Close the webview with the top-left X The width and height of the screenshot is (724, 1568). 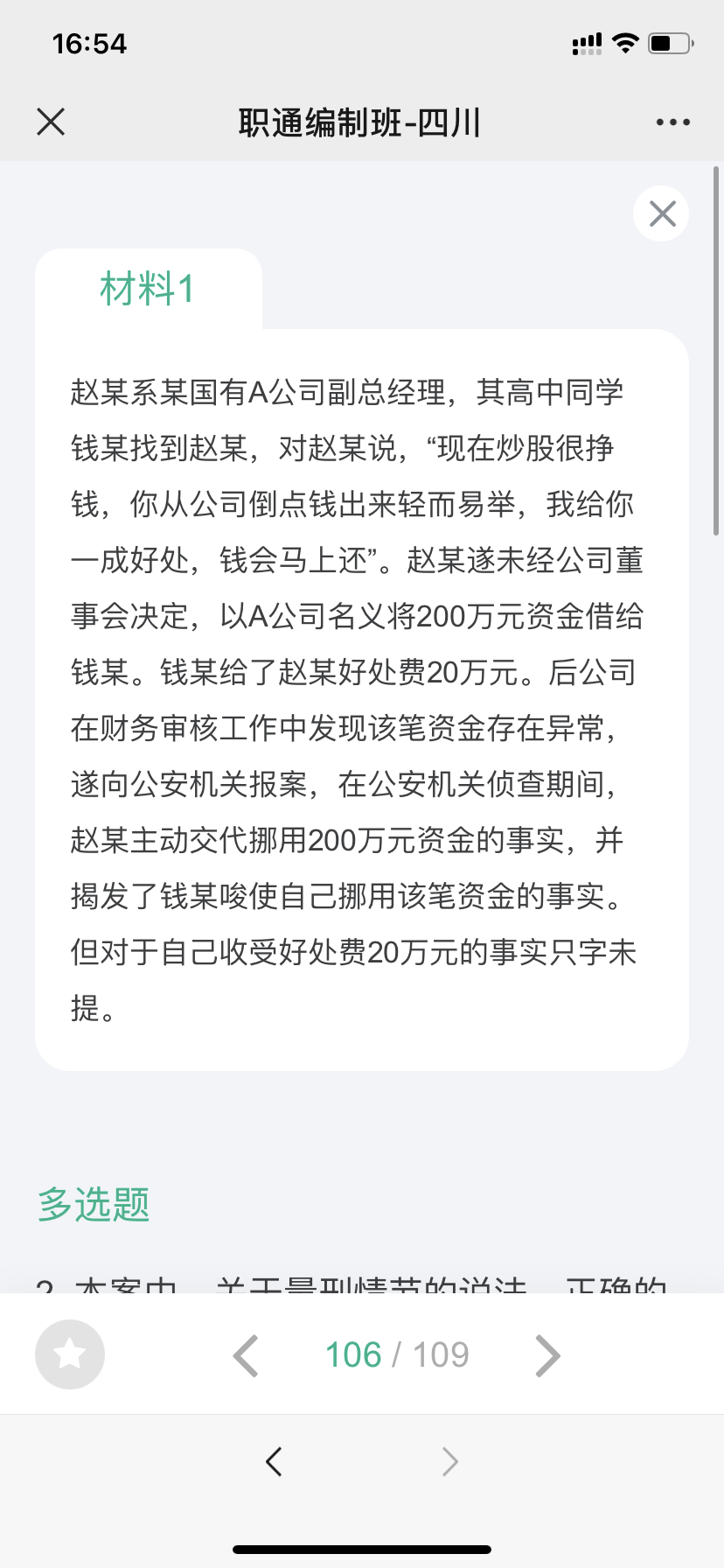(x=51, y=122)
